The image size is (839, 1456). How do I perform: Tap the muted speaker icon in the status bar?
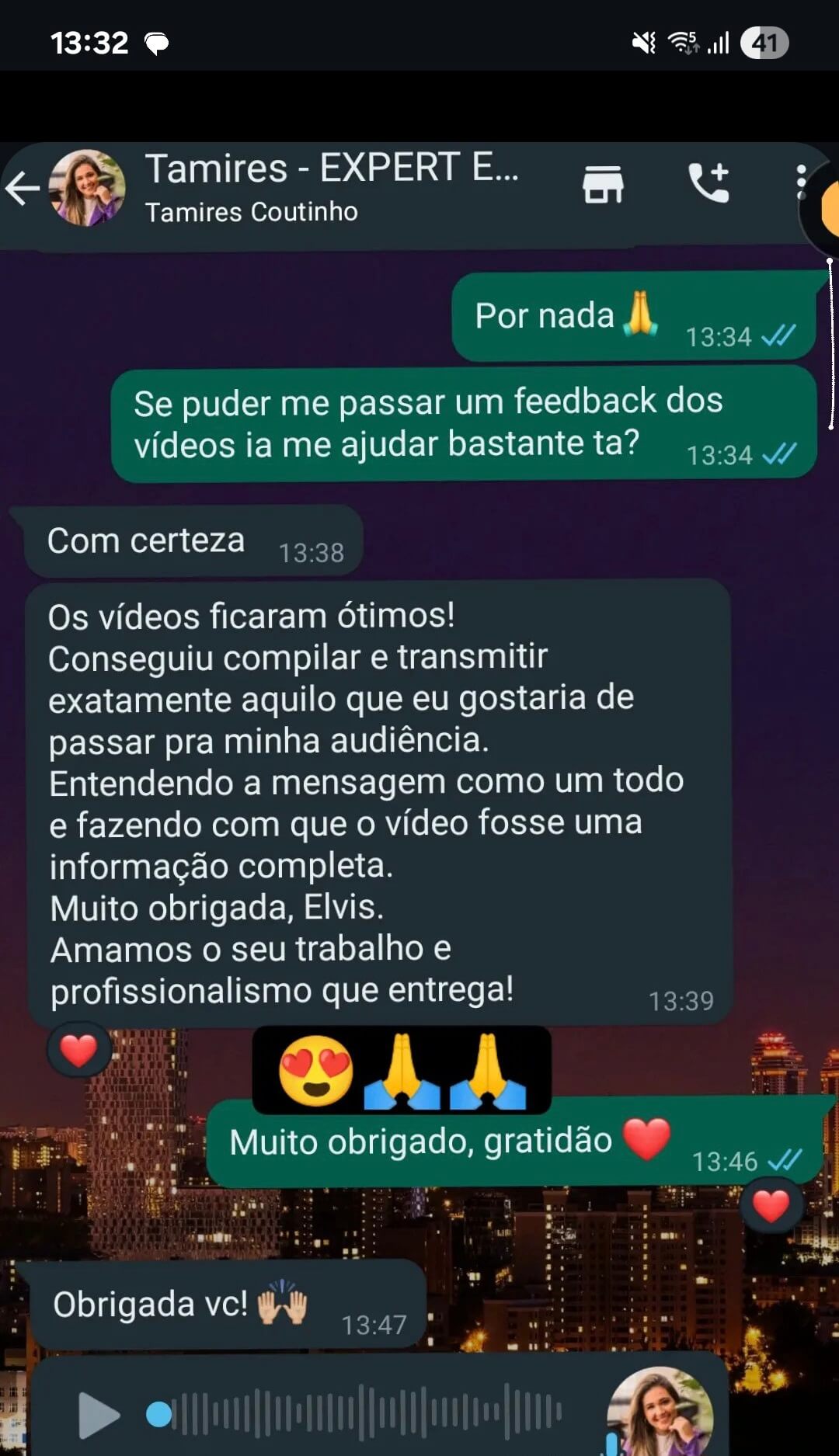(642, 44)
